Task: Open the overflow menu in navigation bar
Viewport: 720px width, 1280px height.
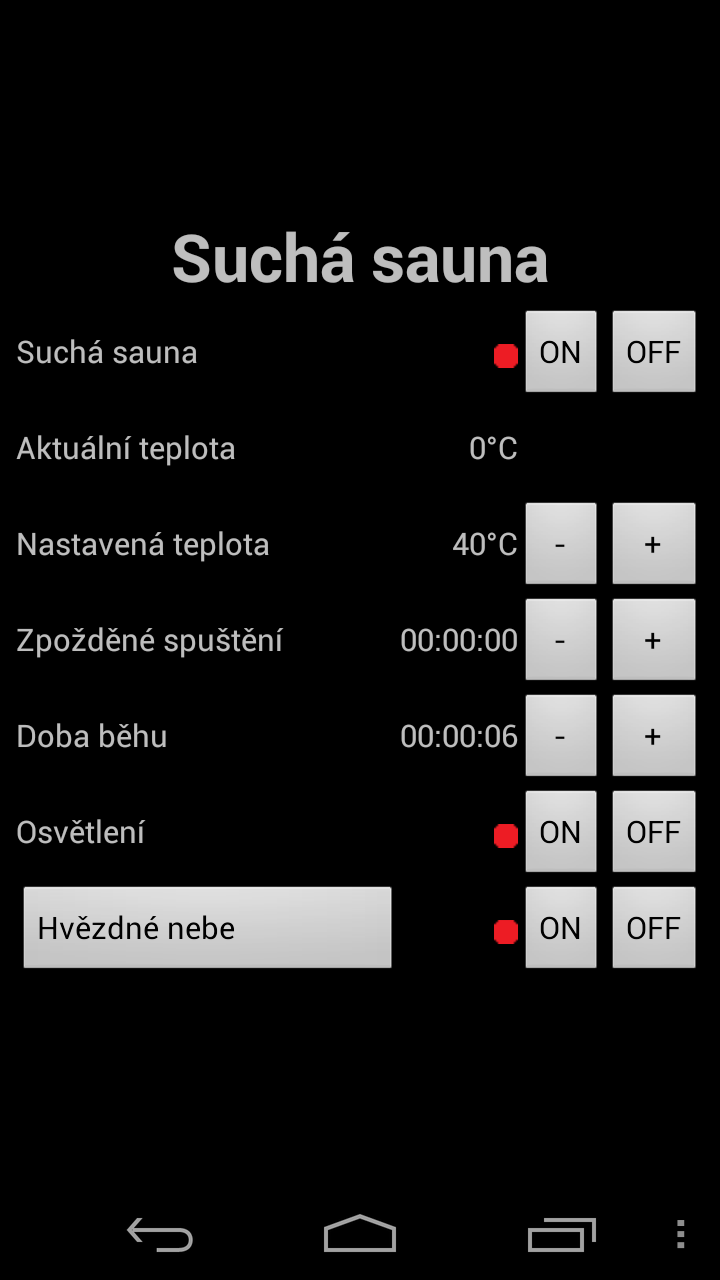Action: (x=680, y=1234)
